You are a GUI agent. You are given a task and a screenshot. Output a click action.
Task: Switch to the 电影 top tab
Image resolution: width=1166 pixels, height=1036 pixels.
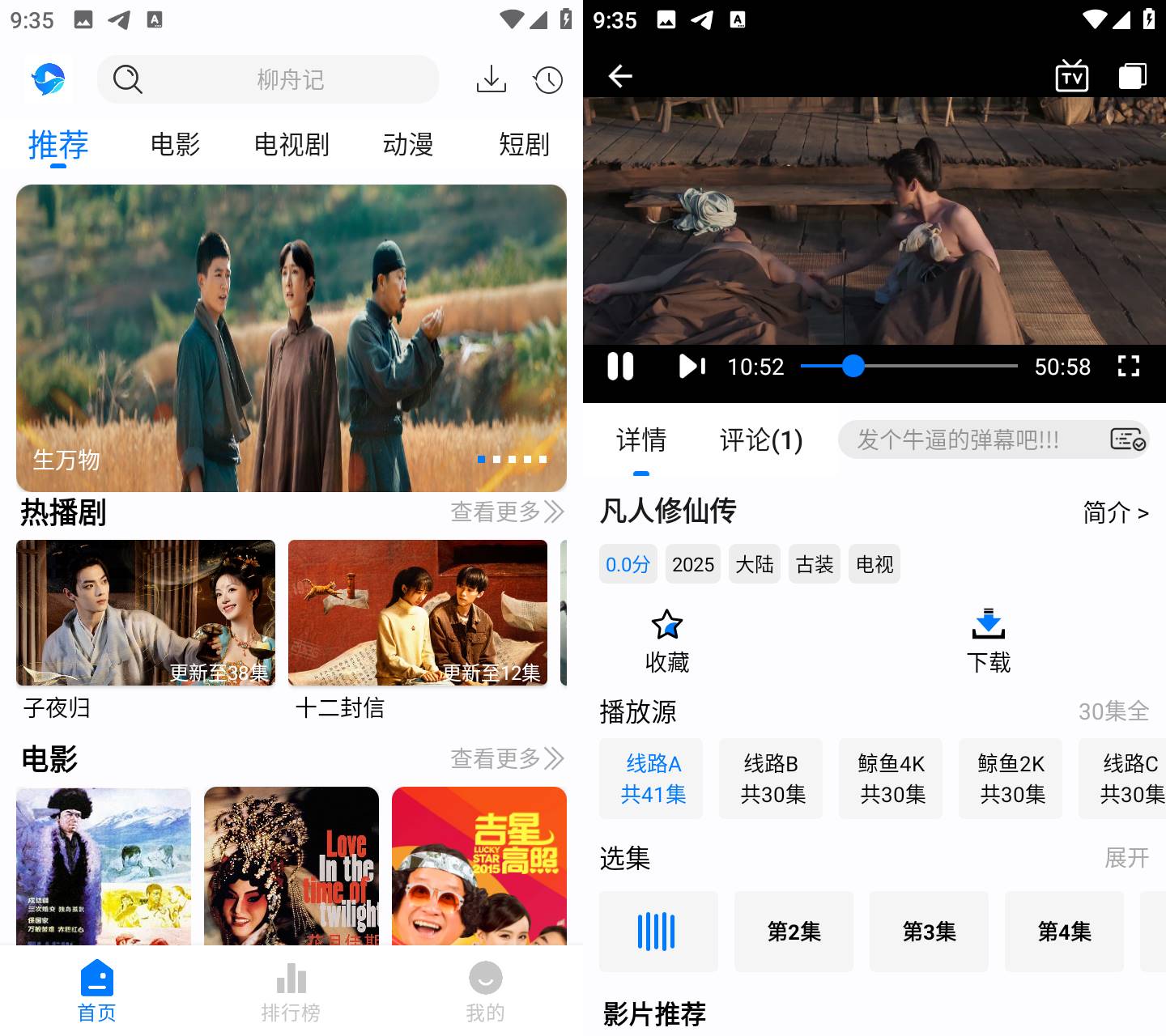pyautogui.click(x=175, y=145)
